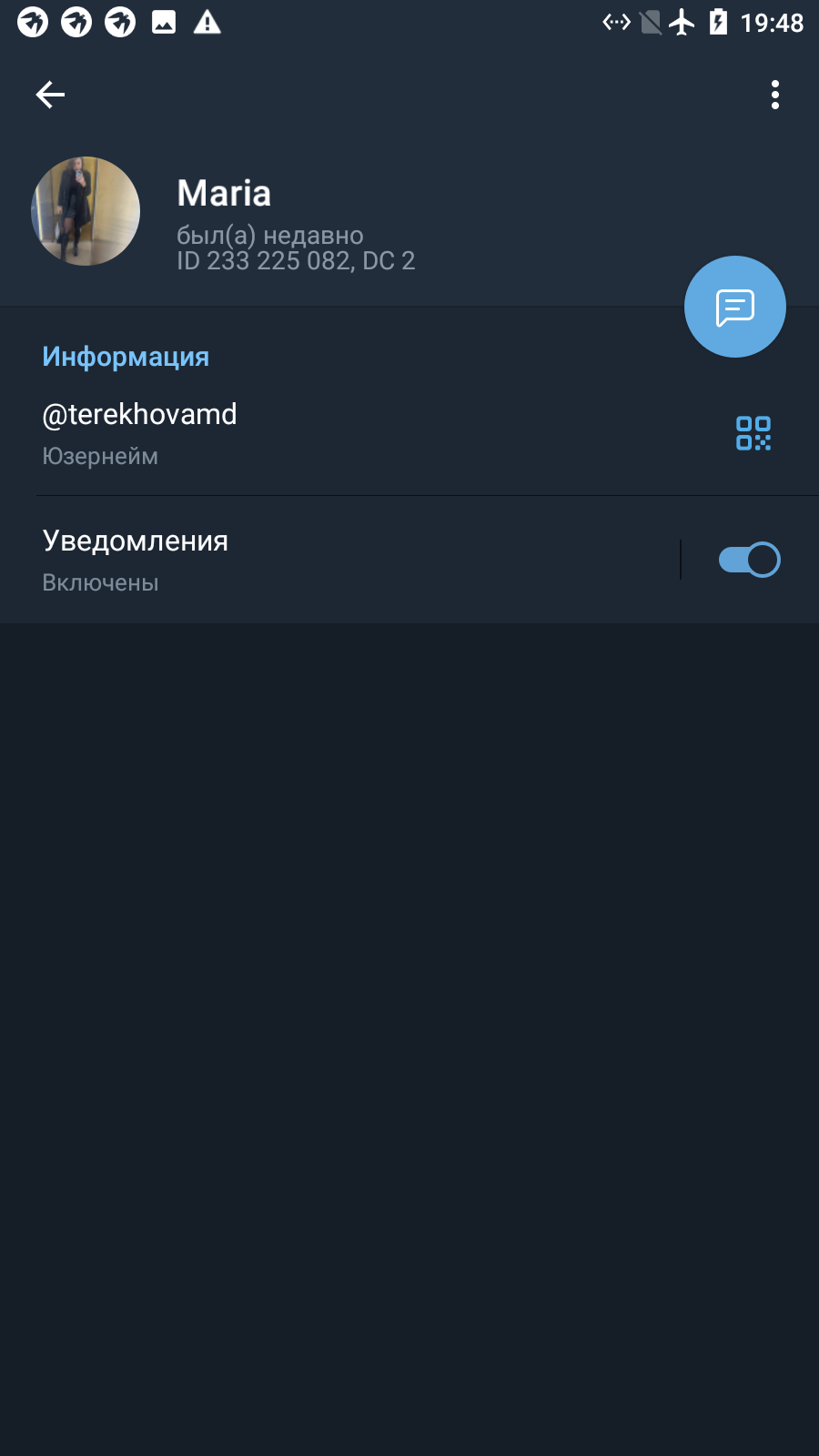Viewport: 819px width, 1456px height.
Task: View Maria's profile photo
Action: 86,211
